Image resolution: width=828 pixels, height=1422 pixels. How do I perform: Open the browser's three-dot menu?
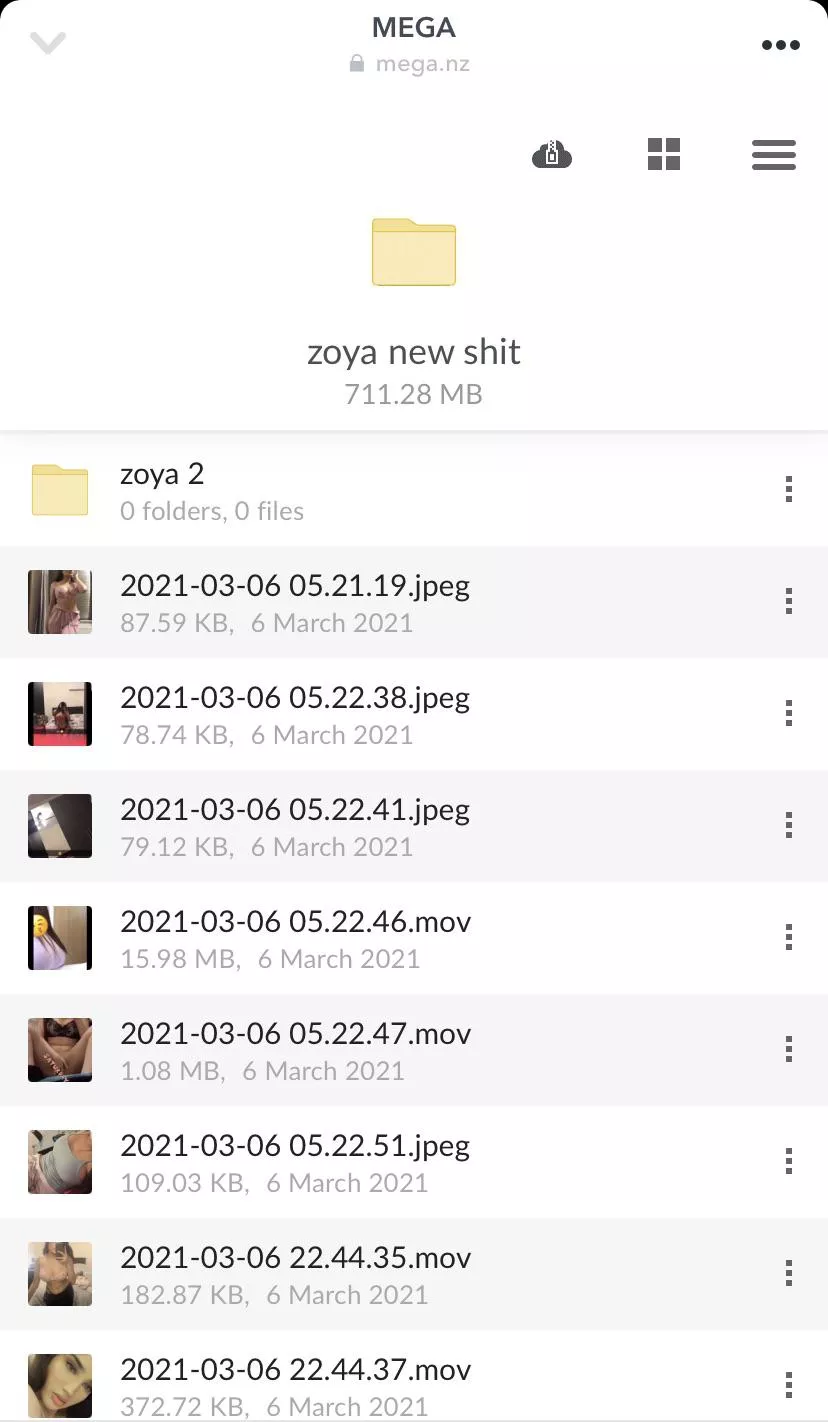coord(780,45)
